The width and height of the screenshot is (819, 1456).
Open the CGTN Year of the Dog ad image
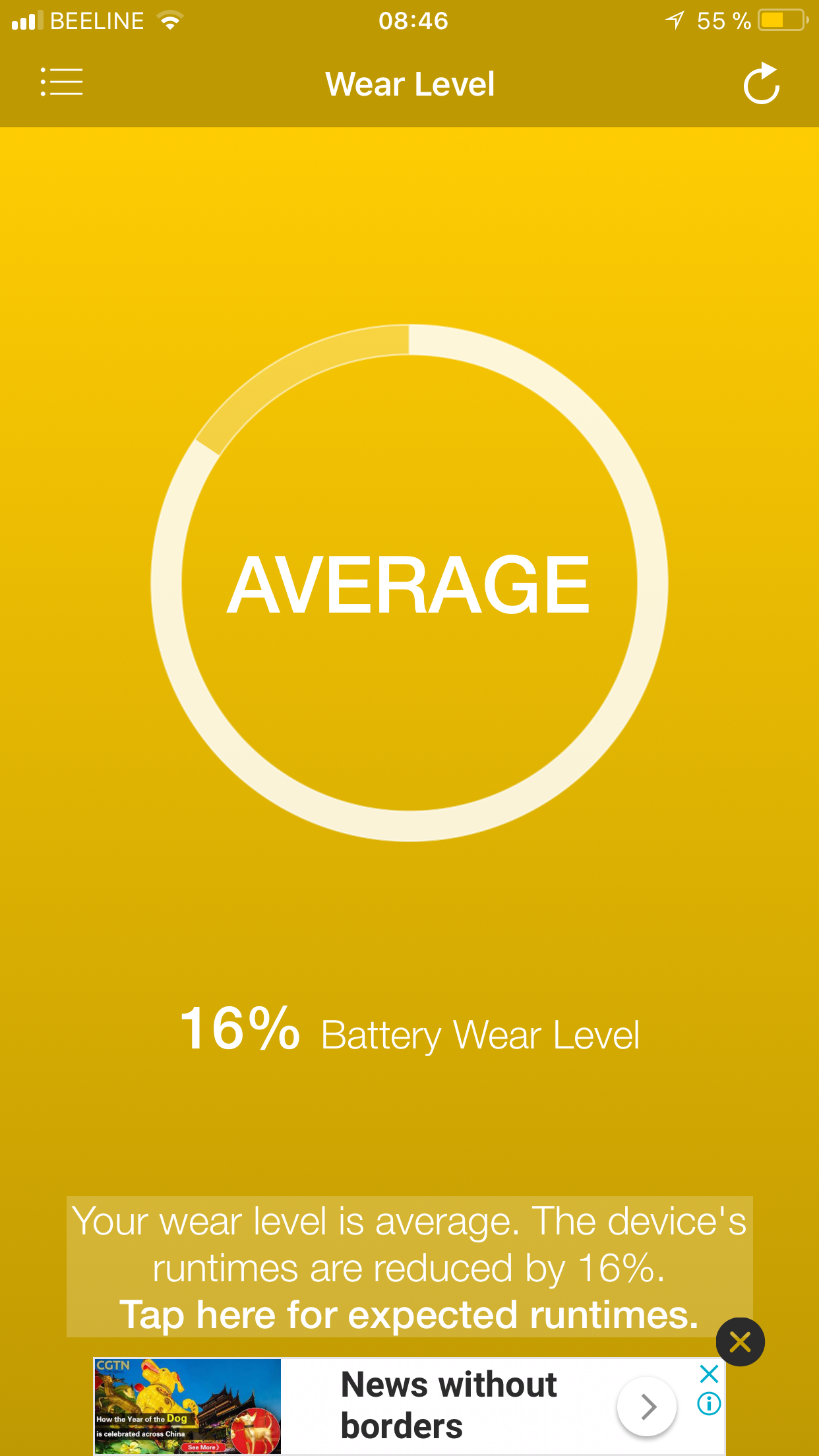click(188, 1406)
